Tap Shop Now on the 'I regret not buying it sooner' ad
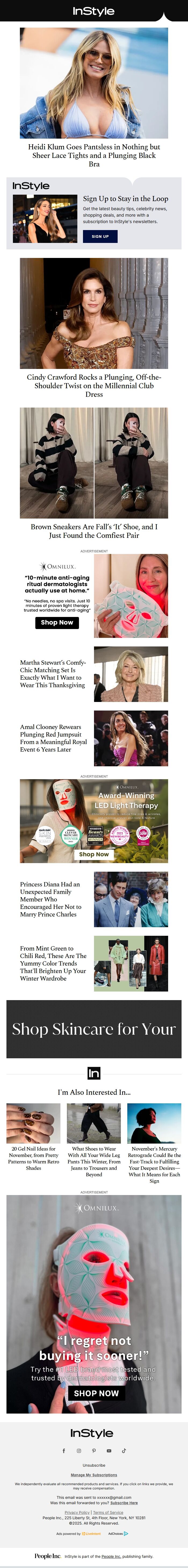The image size is (188, 1568). pos(96,1393)
